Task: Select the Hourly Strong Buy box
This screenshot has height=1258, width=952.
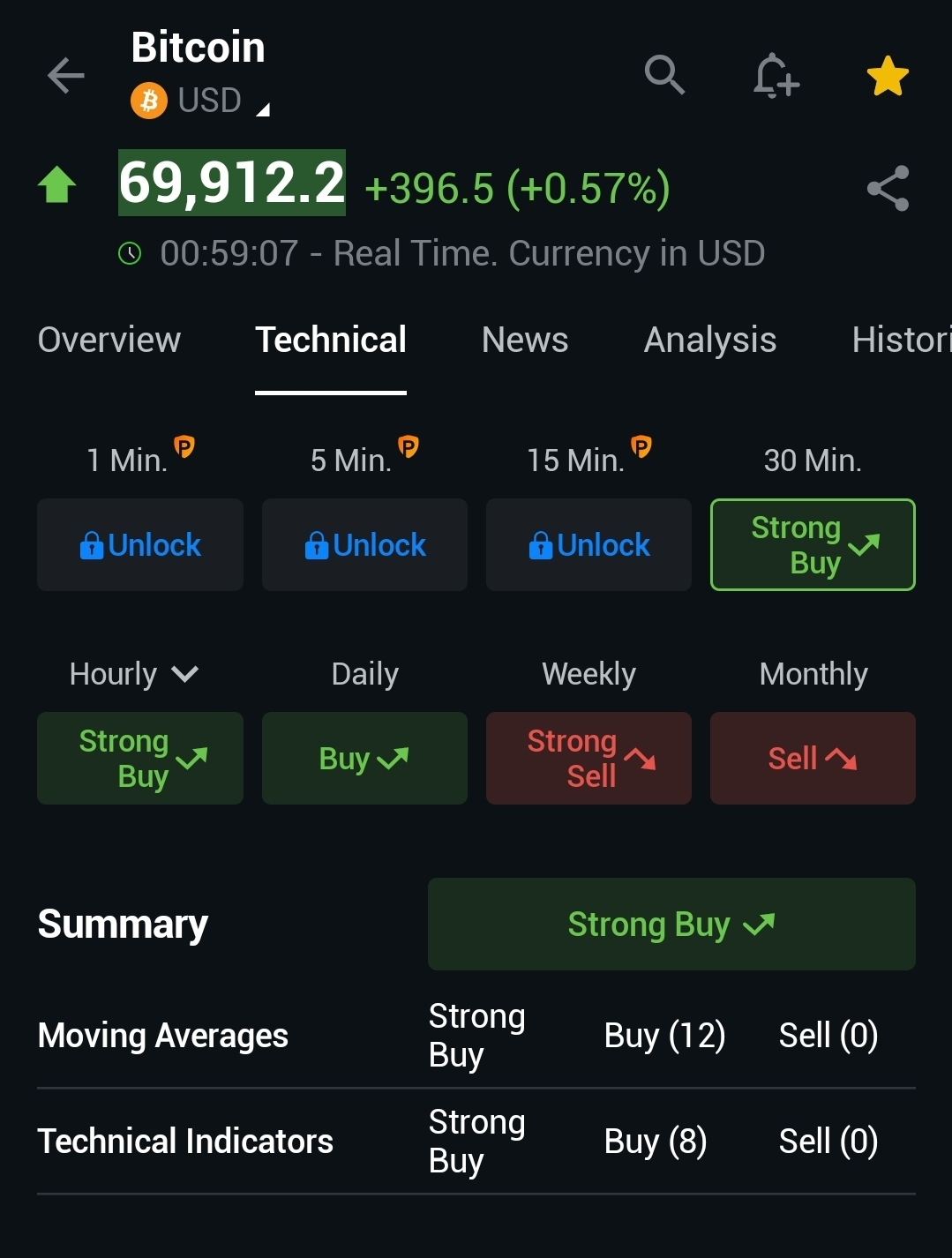Action: pyautogui.click(x=140, y=759)
